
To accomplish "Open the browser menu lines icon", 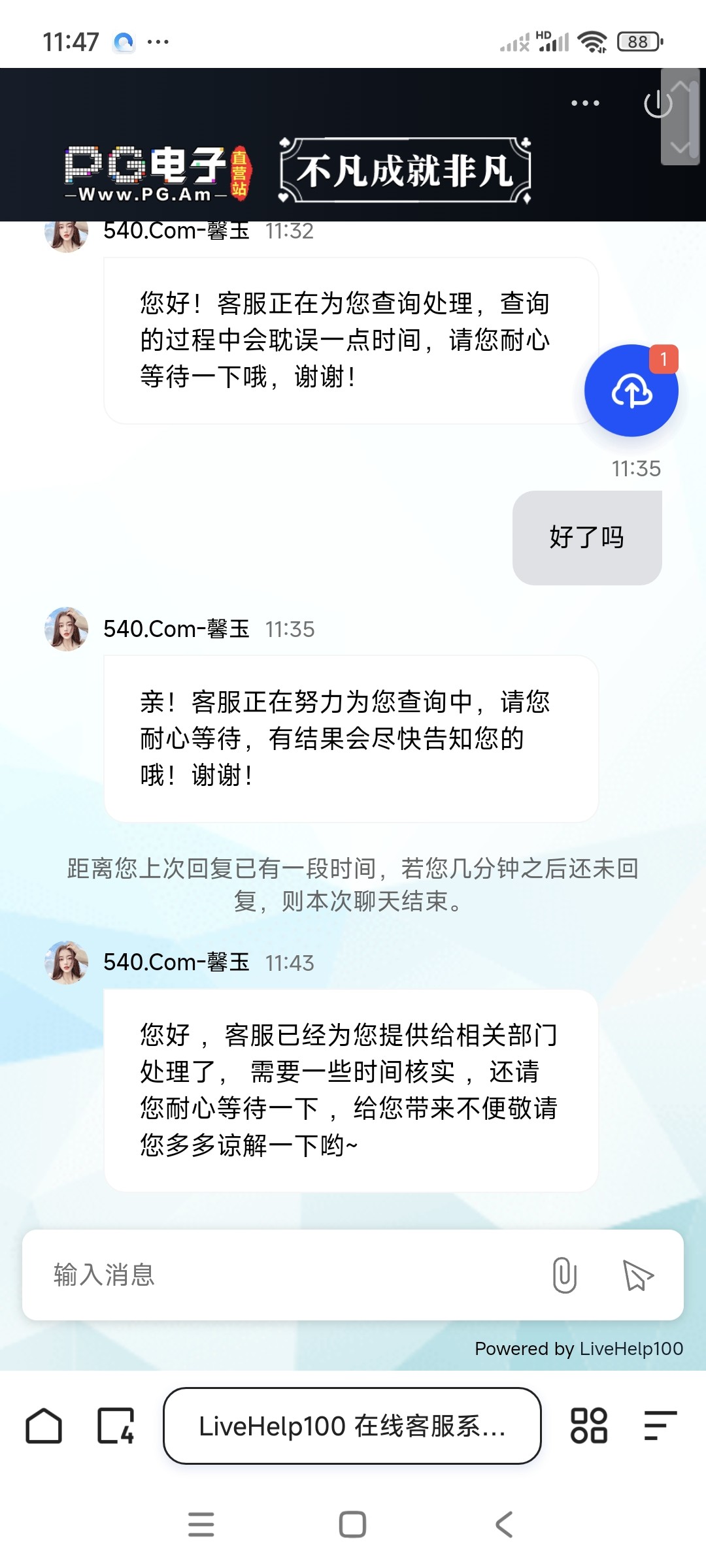I will [660, 1426].
